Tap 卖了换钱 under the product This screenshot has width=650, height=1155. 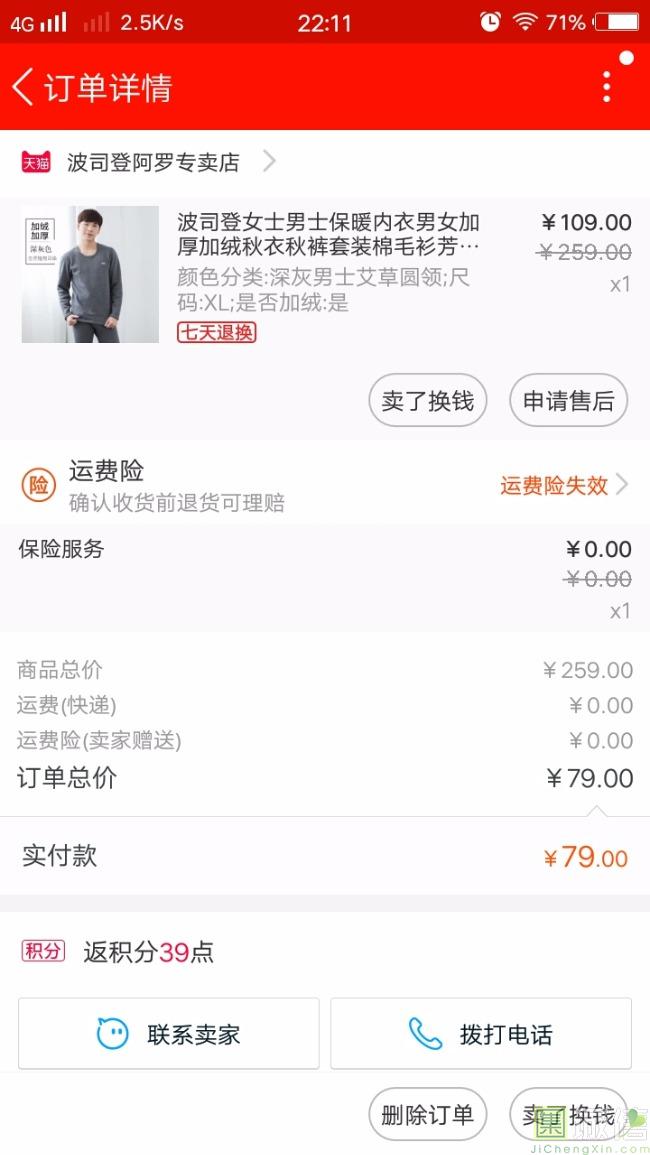pos(428,401)
